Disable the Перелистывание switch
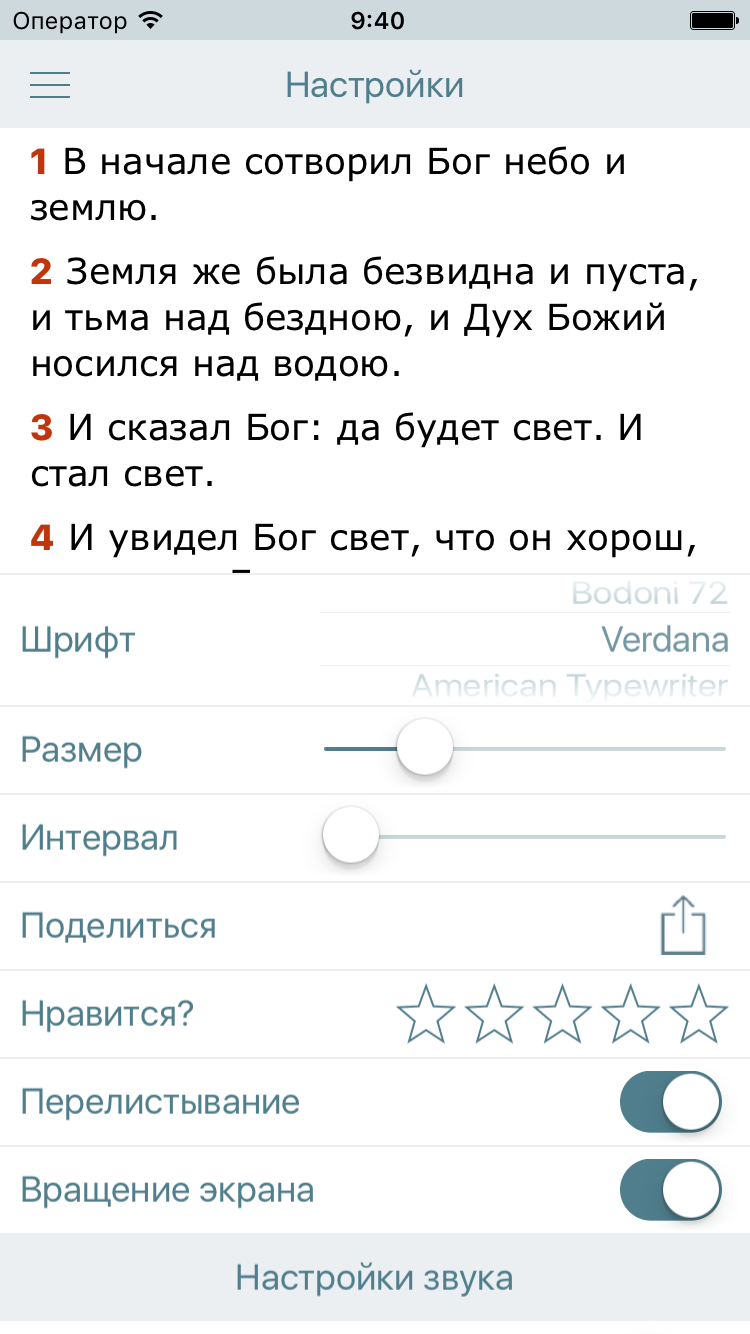Screen dimensions: 750x1334 point(671,1102)
